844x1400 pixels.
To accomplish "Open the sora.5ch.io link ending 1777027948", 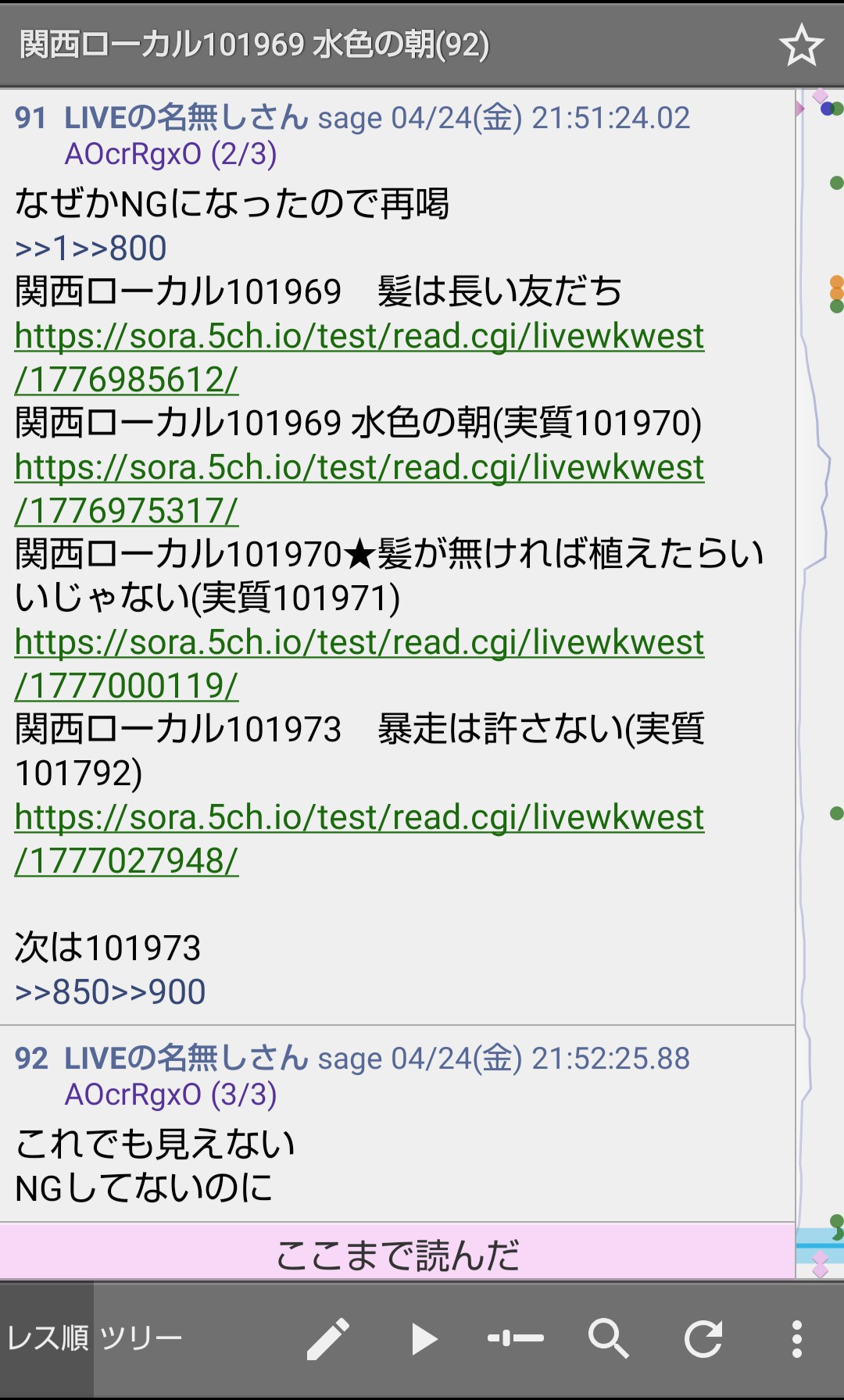I will tap(359, 839).
